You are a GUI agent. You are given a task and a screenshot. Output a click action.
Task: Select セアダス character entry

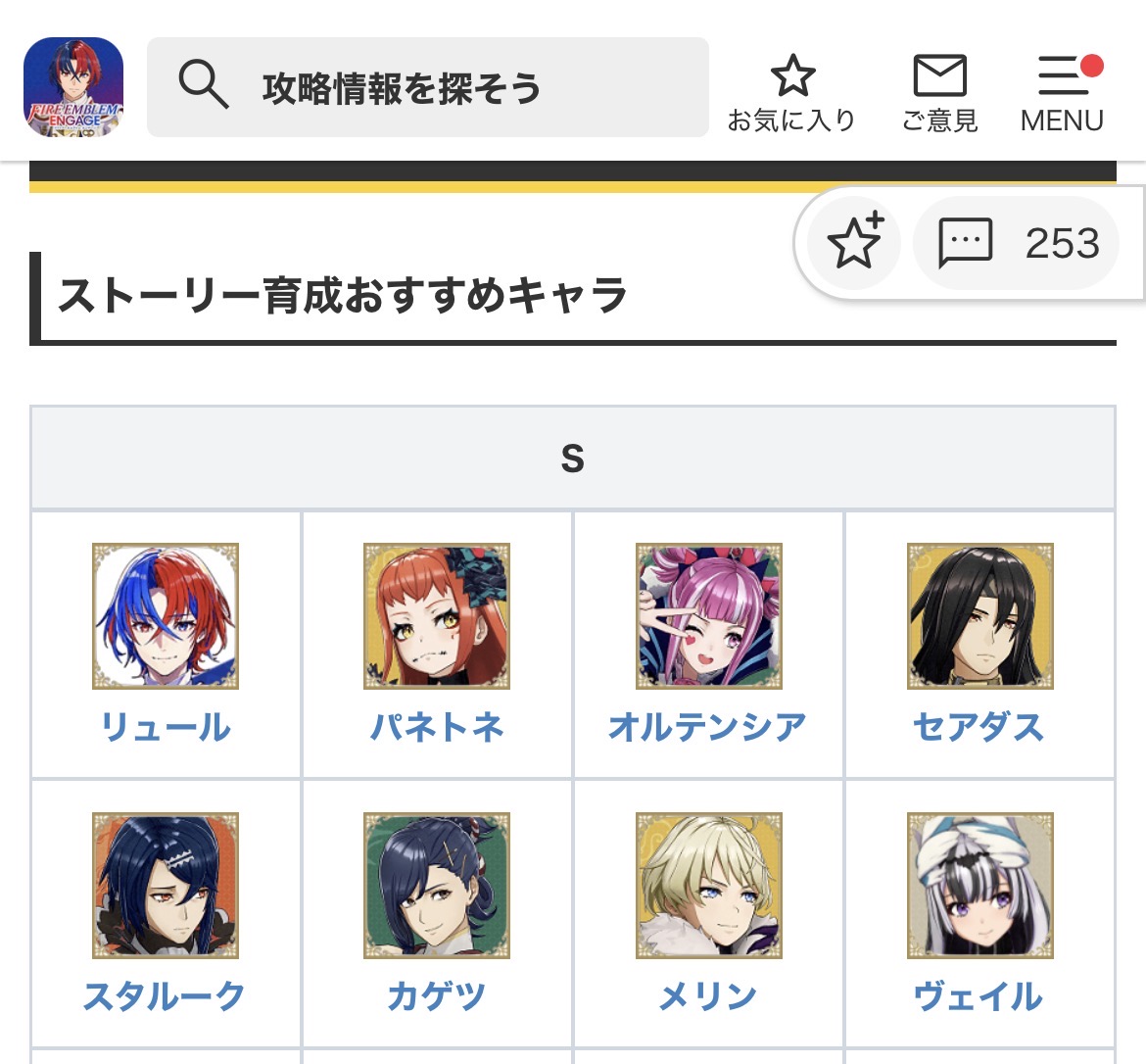coord(979,644)
